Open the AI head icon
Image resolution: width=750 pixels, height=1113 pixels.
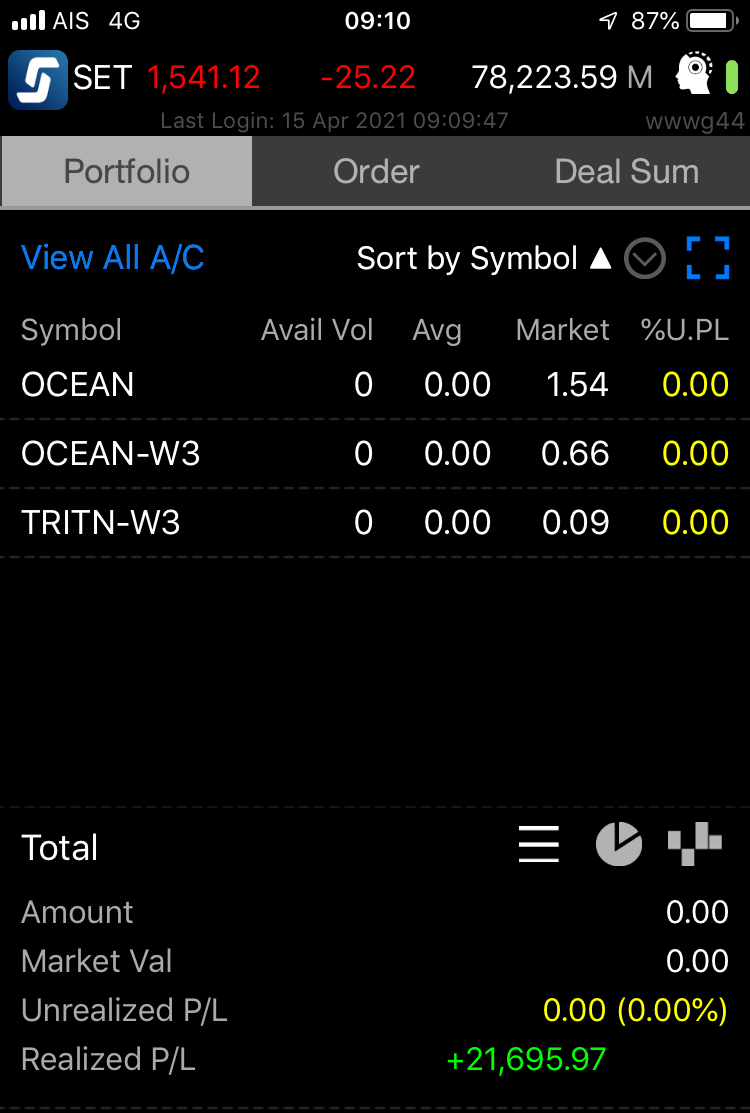click(696, 76)
